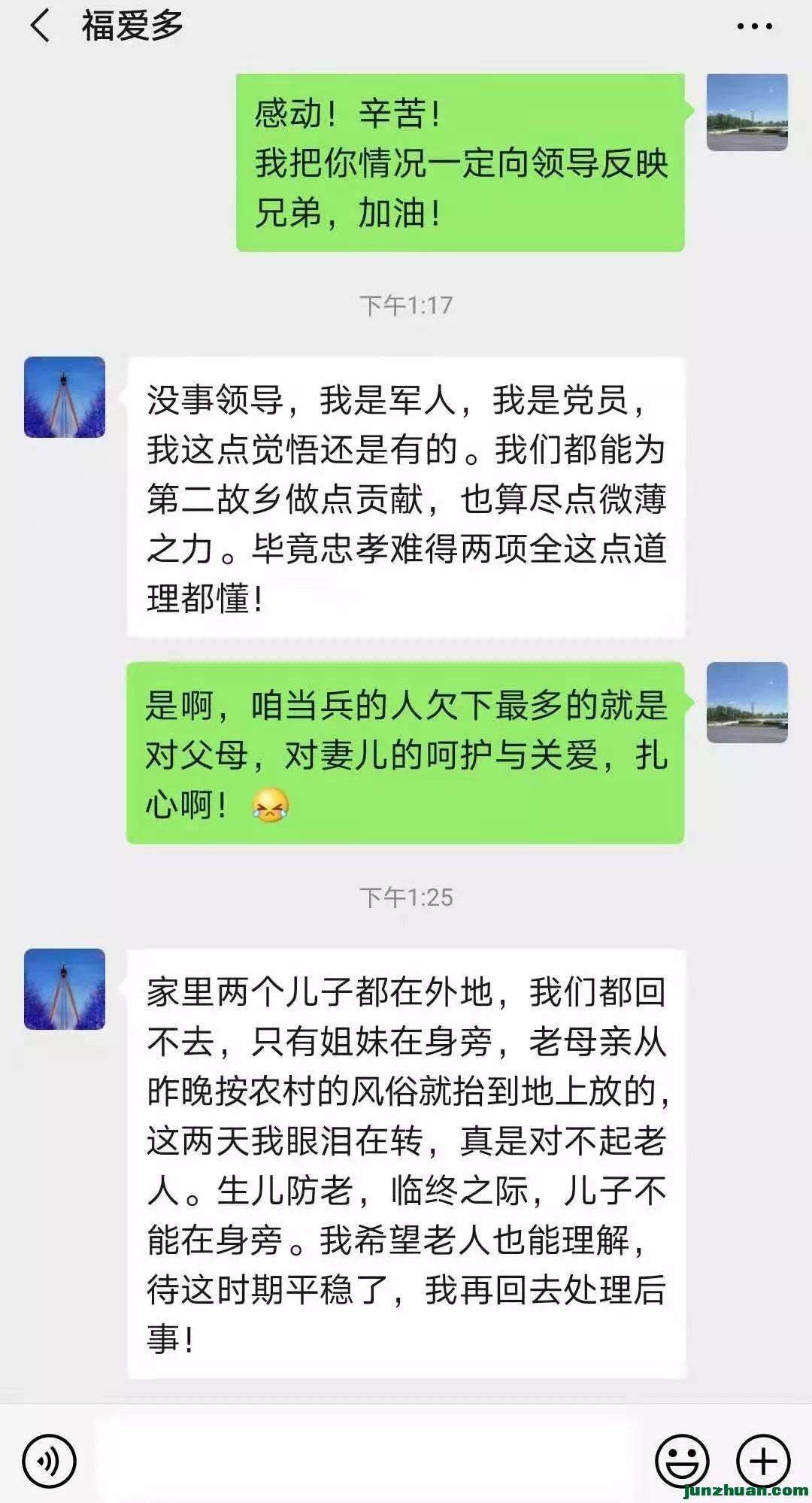Open 福爱多's avatar beside the 家里两个儿子 message
The height and width of the screenshot is (1503, 812).
pos(65,989)
